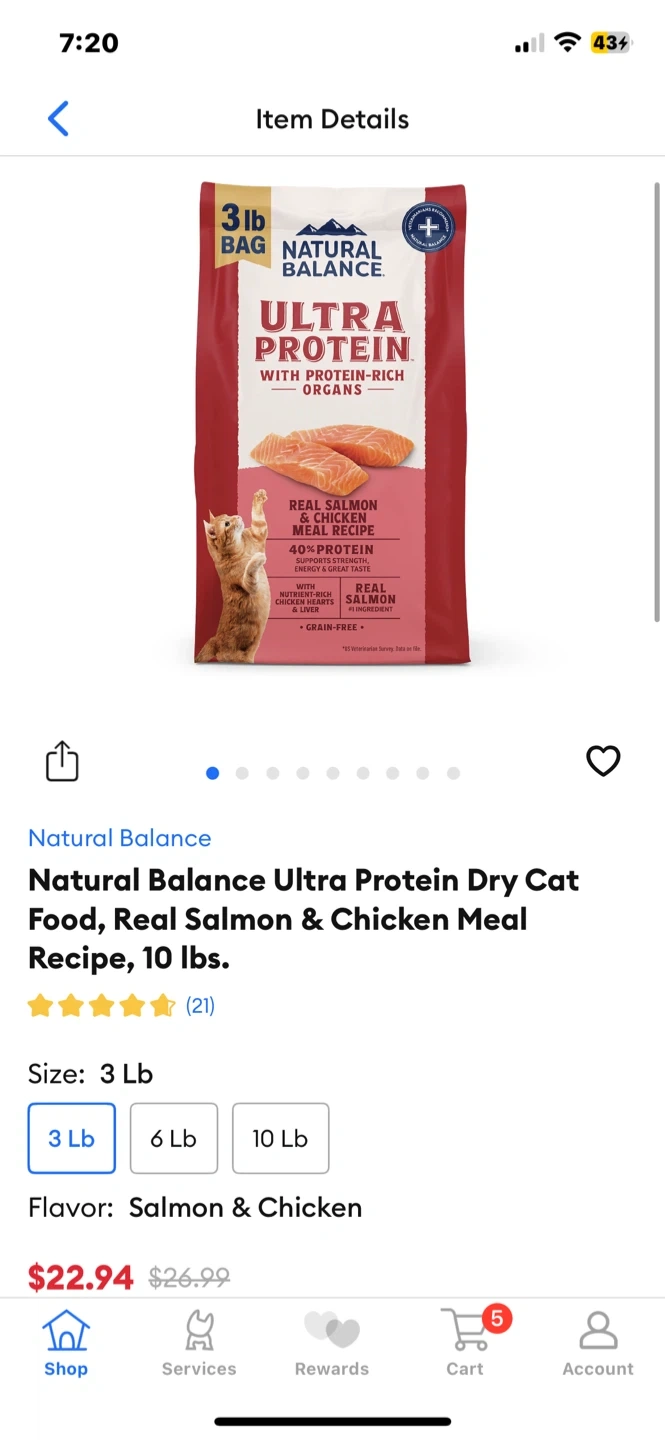Viewport: 665px width, 1440px height.
Task: View the Cart with 5 items
Action: (465, 1343)
